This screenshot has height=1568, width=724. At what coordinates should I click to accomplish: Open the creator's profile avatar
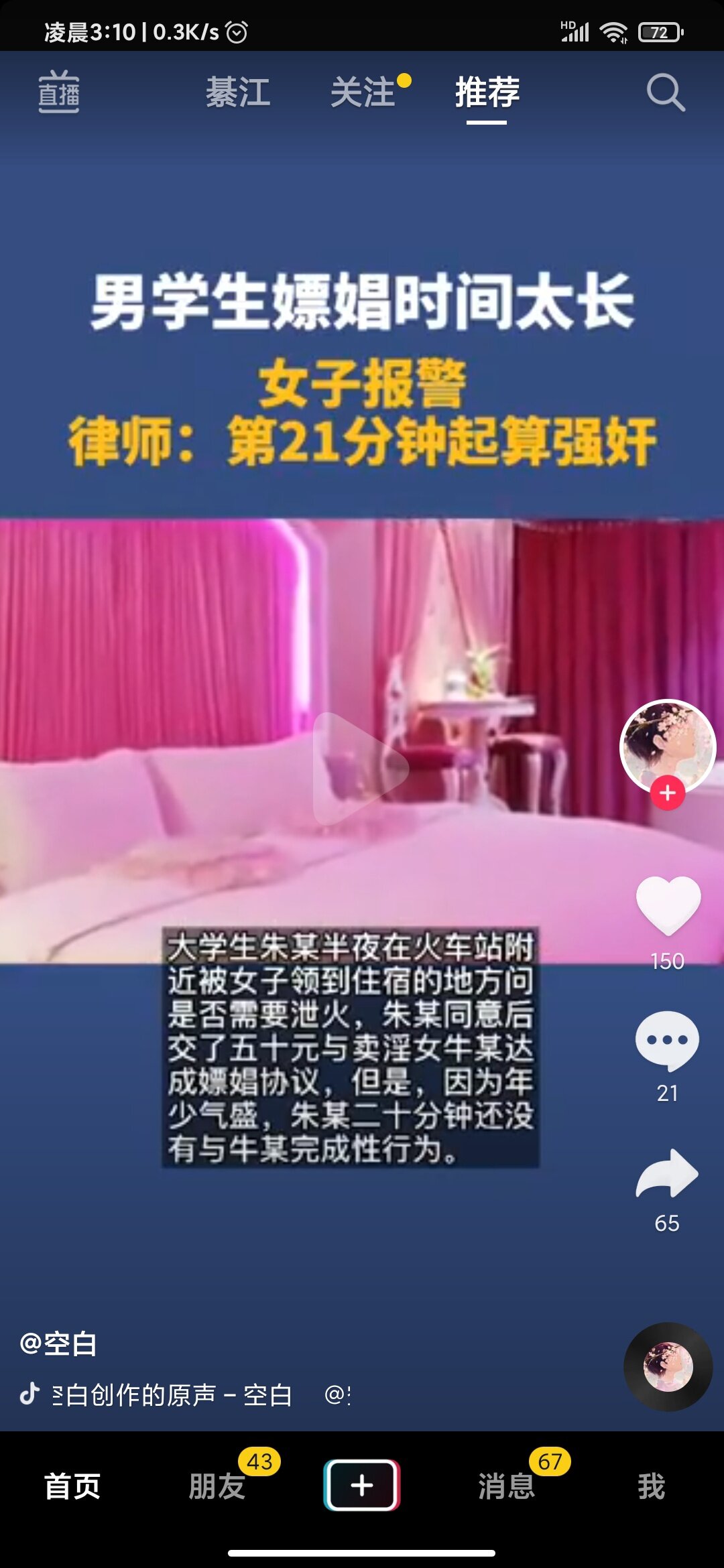667,745
